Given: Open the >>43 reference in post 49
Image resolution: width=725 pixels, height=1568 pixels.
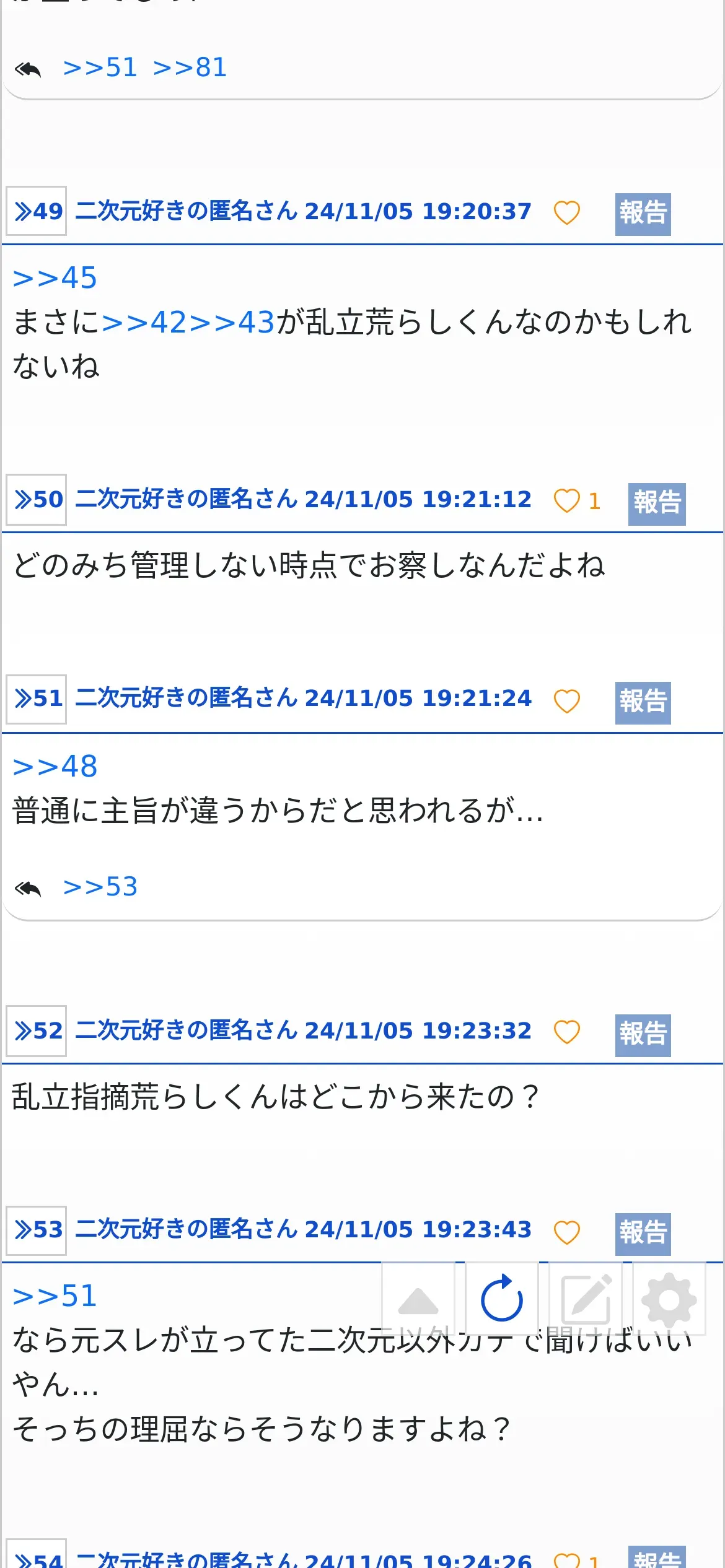Looking at the screenshot, I should [232, 322].
